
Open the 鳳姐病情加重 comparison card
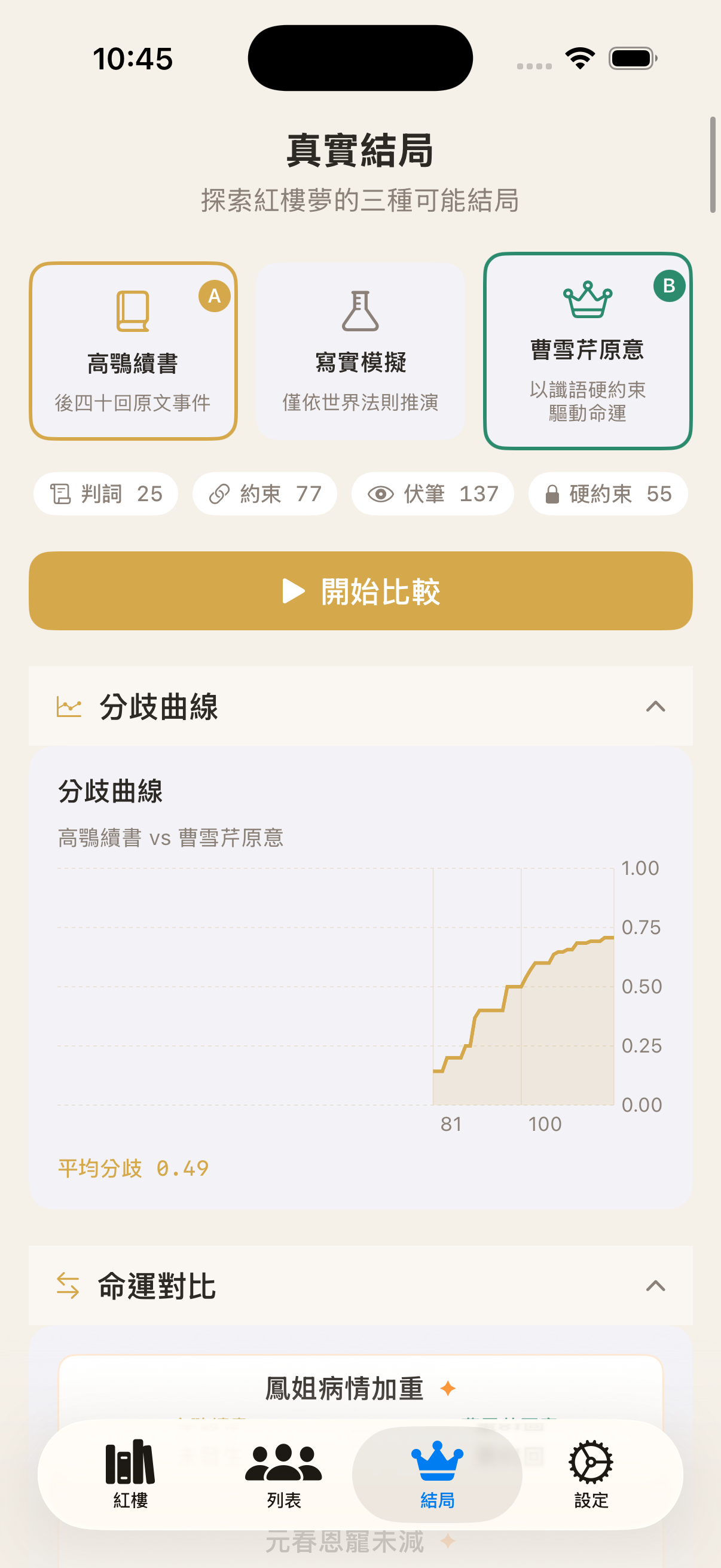tap(359, 1389)
